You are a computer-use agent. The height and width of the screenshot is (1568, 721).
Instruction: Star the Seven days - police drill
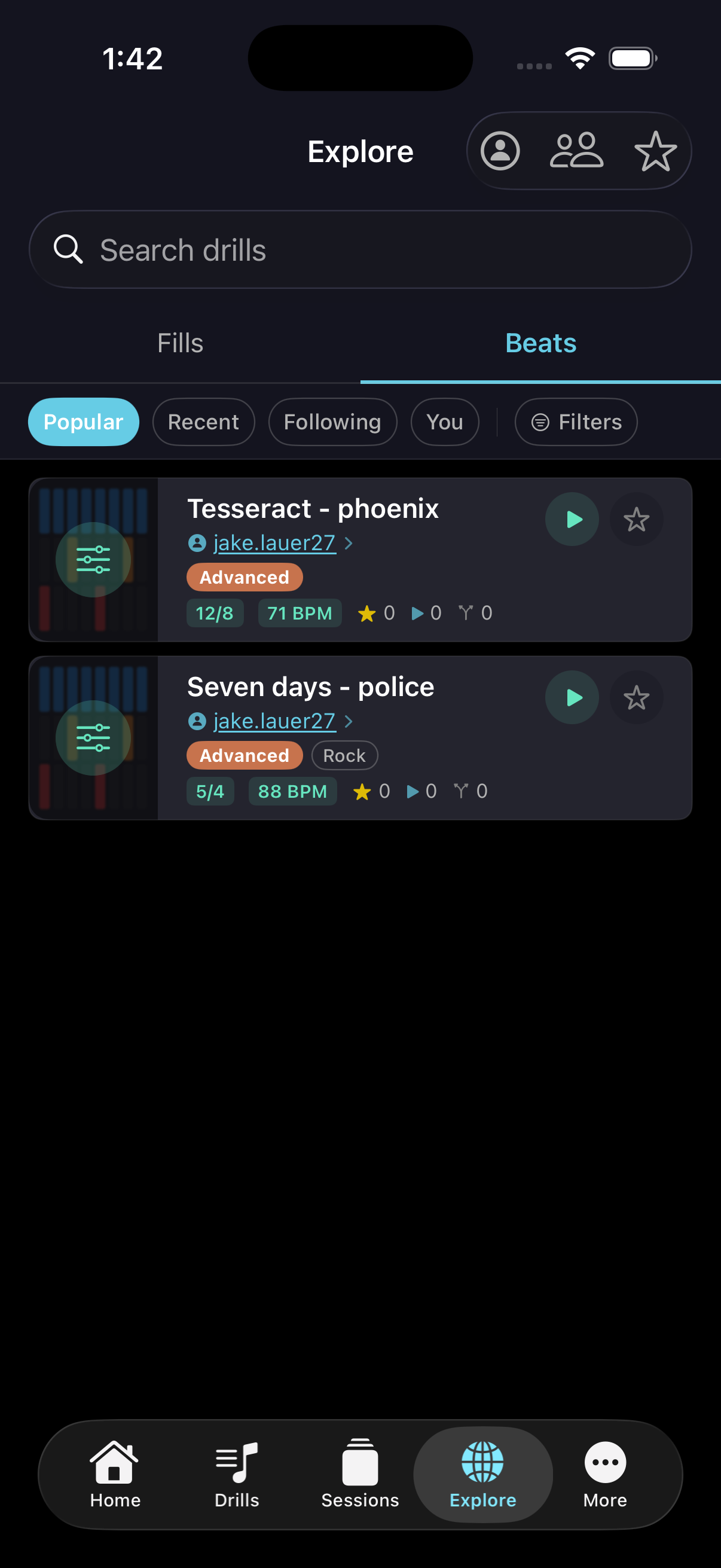tap(636, 697)
